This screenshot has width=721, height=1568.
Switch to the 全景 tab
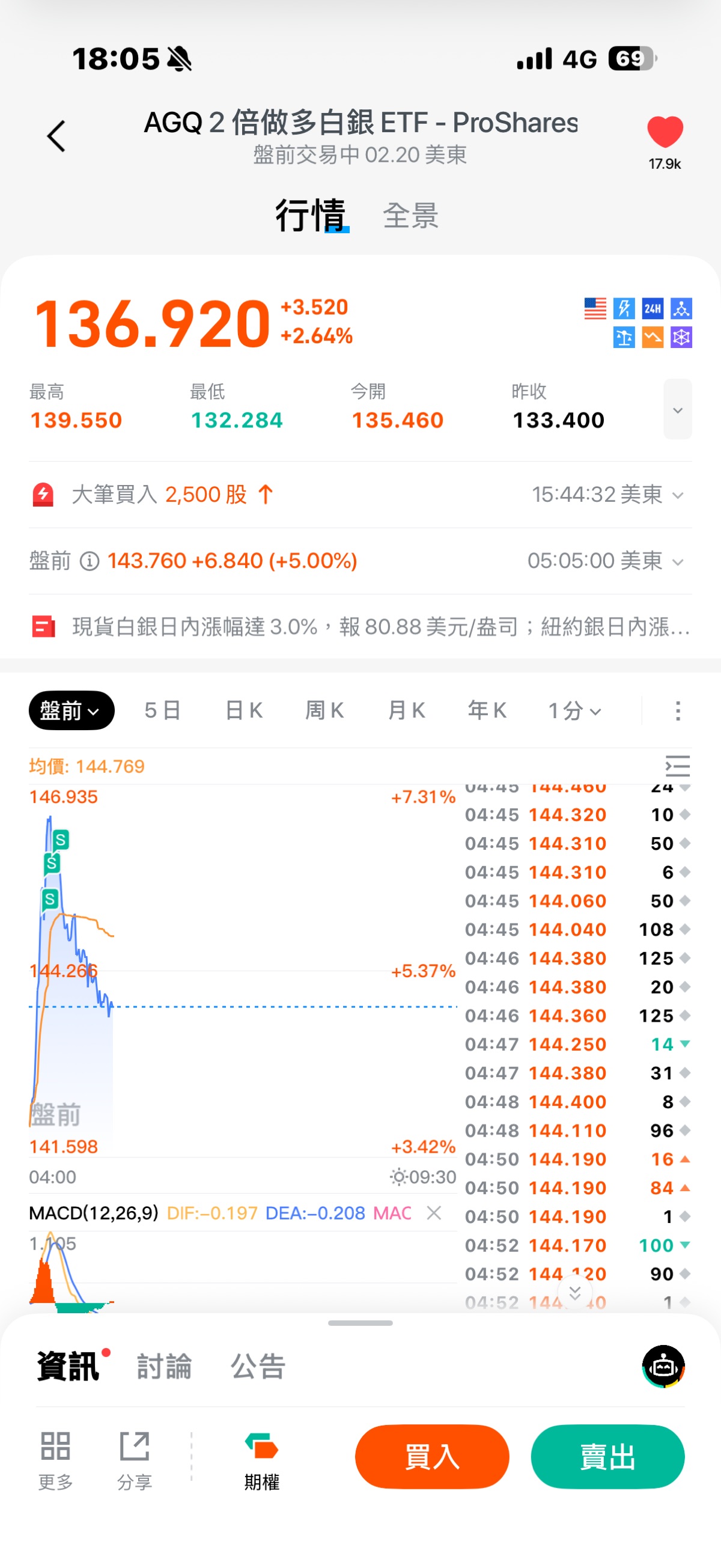411,216
